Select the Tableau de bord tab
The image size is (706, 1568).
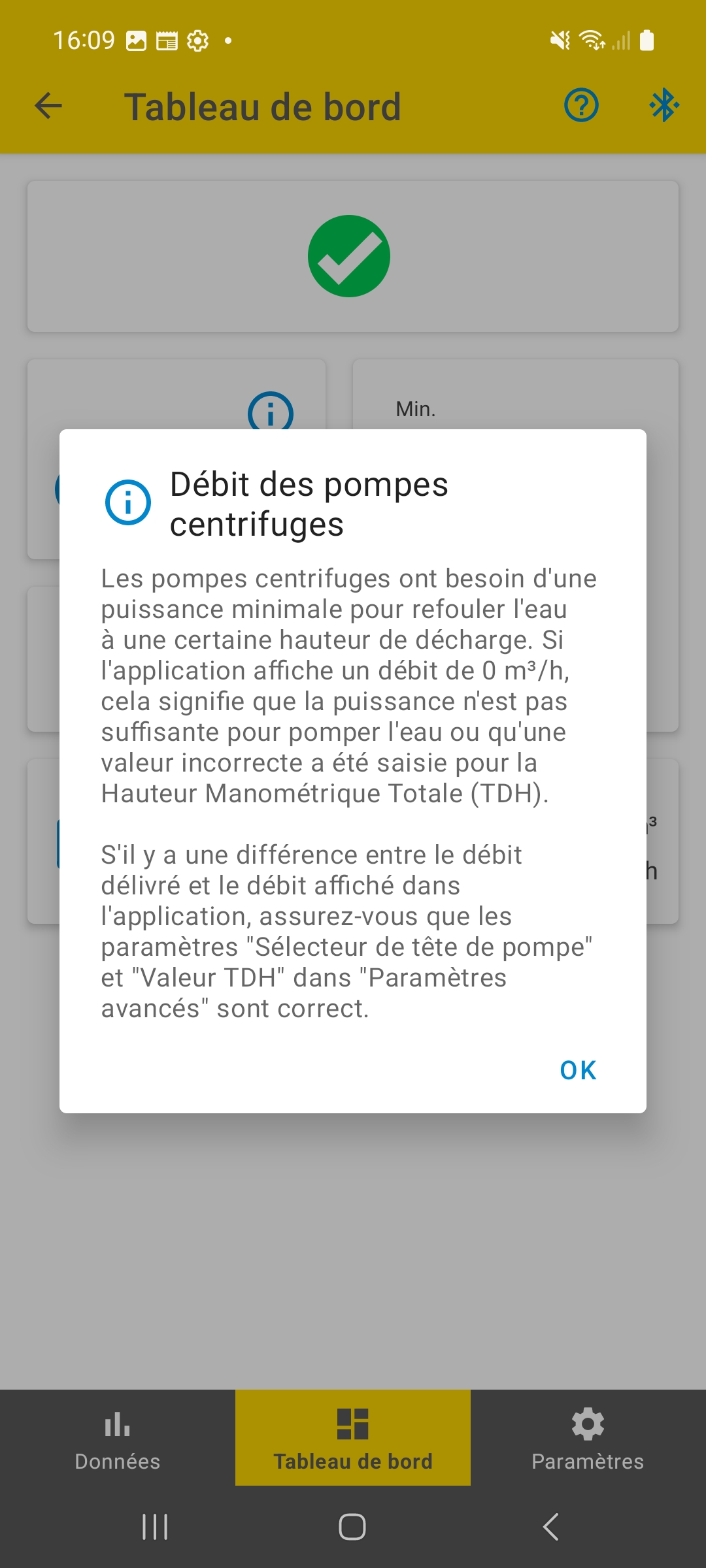click(353, 1439)
